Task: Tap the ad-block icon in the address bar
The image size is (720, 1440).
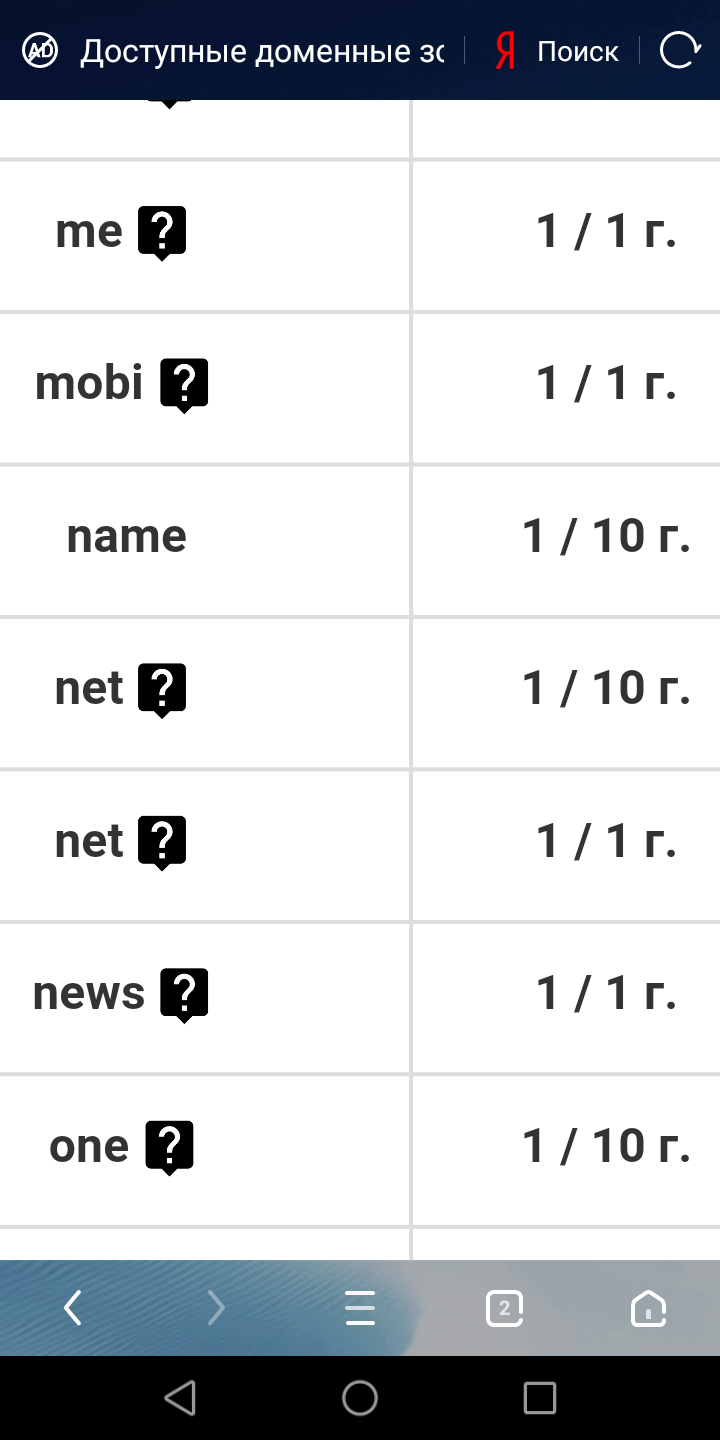Action: coord(41,50)
